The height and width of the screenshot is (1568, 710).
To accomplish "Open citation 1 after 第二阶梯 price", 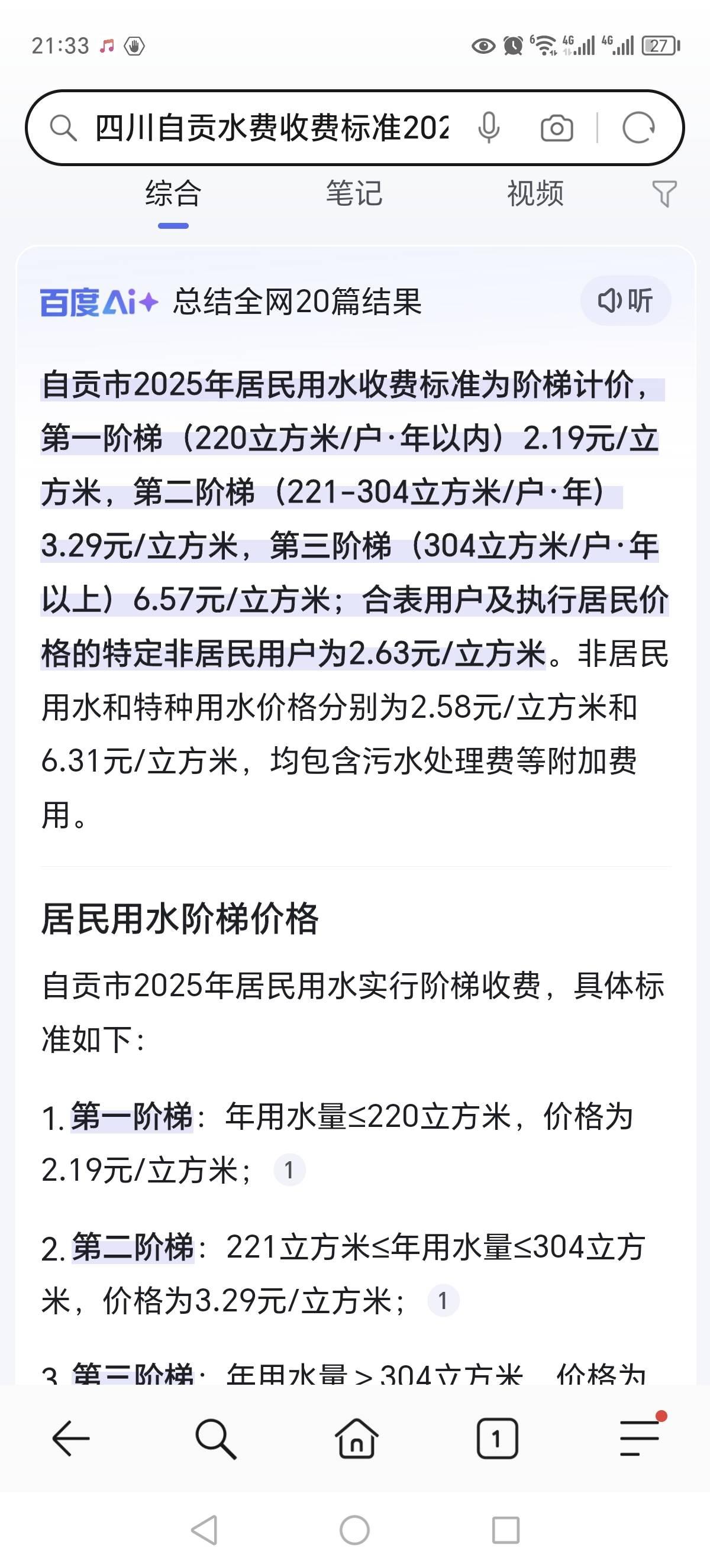I will (x=443, y=1301).
